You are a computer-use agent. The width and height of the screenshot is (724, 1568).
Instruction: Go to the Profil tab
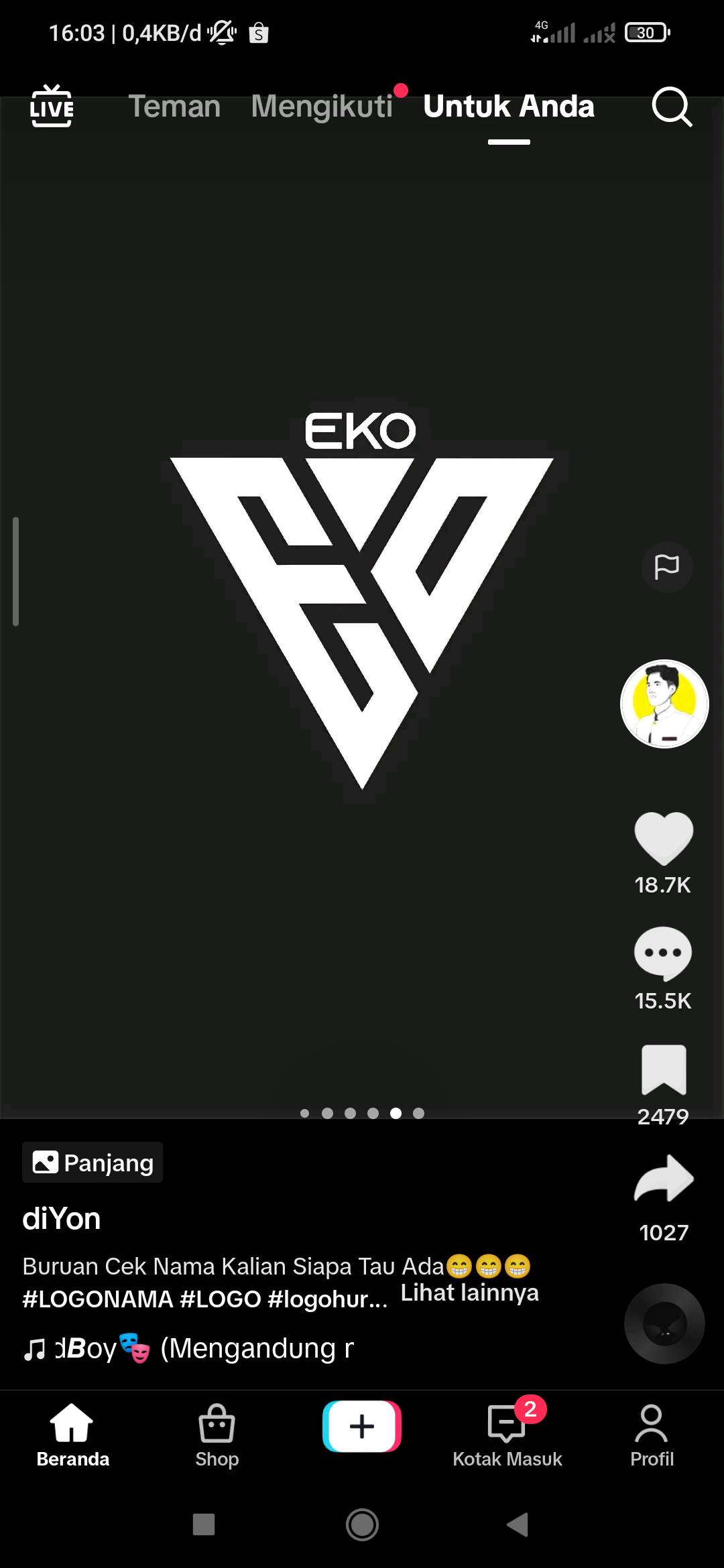click(652, 1435)
